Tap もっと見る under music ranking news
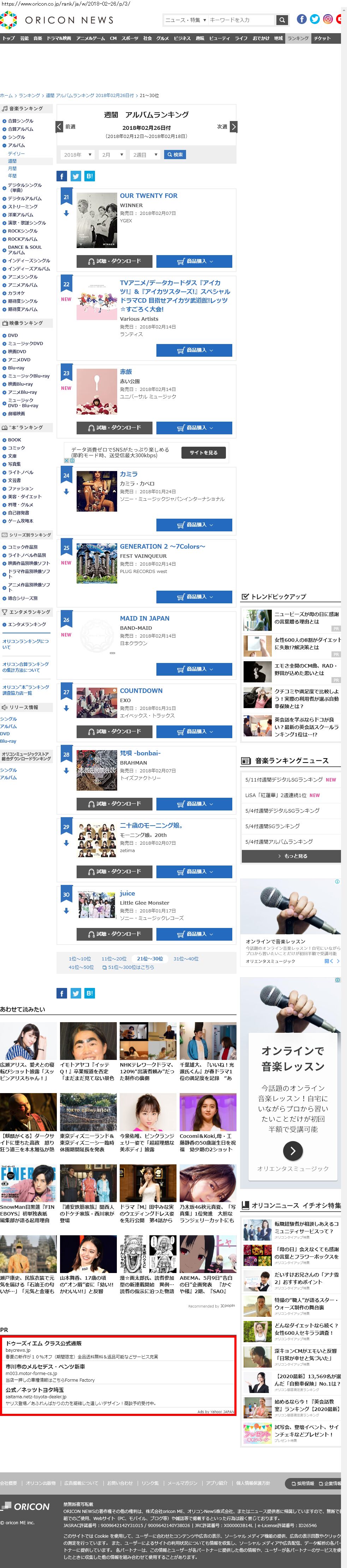 tap(291, 856)
